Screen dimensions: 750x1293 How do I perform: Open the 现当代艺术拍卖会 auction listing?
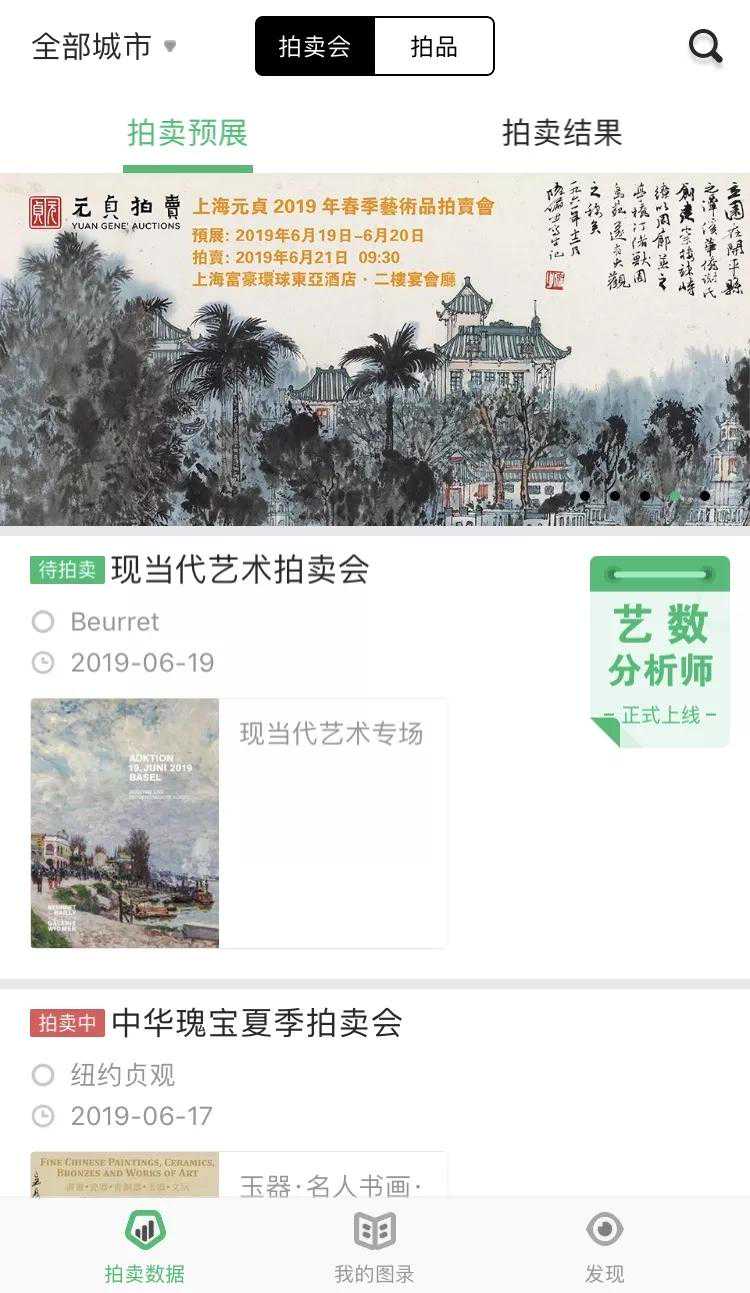pyautogui.click(x=240, y=570)
